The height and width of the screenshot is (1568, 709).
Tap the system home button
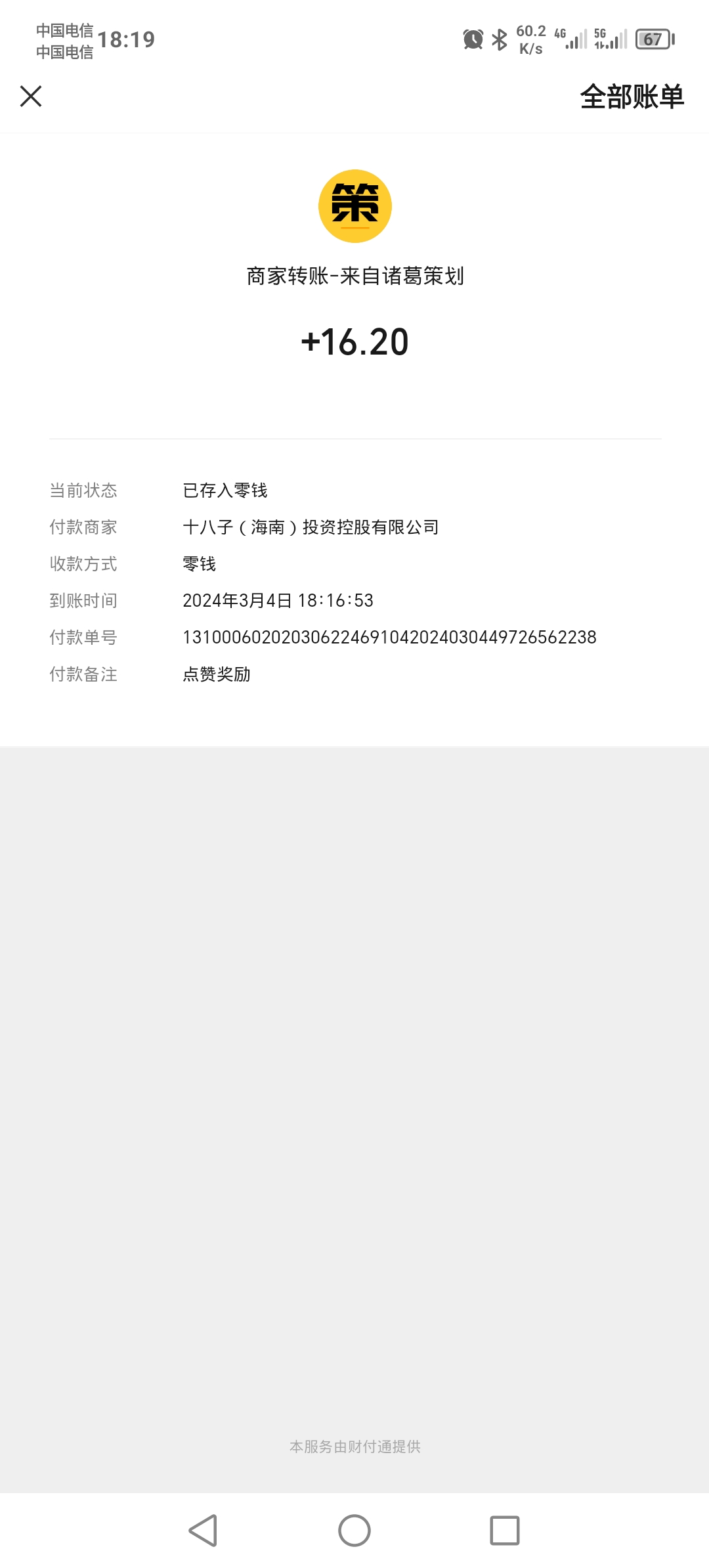(x=354, y=1531)
